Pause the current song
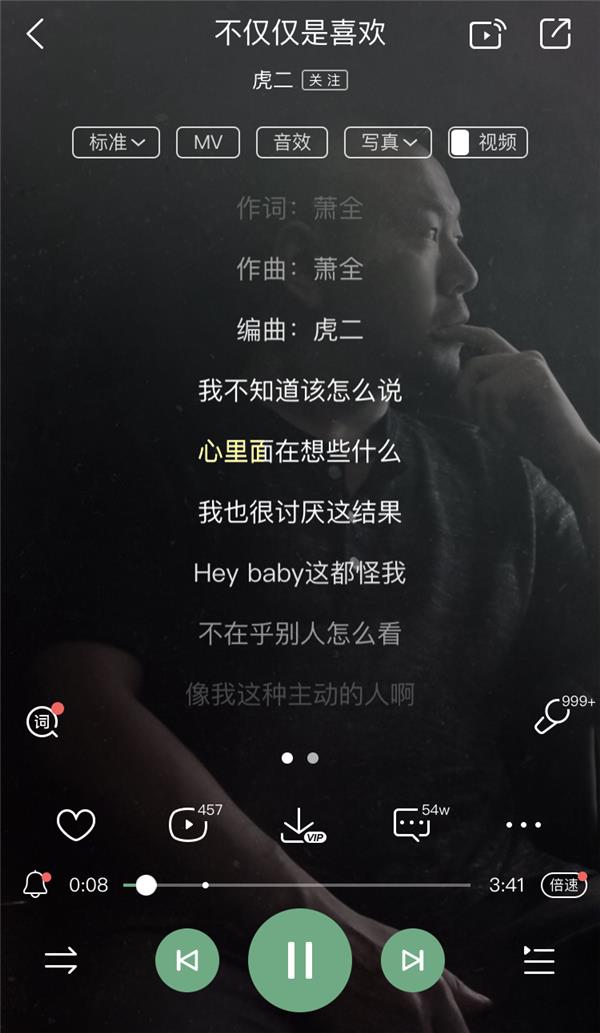This screenshot has width=600, height=1033. (x=300, y=960)
